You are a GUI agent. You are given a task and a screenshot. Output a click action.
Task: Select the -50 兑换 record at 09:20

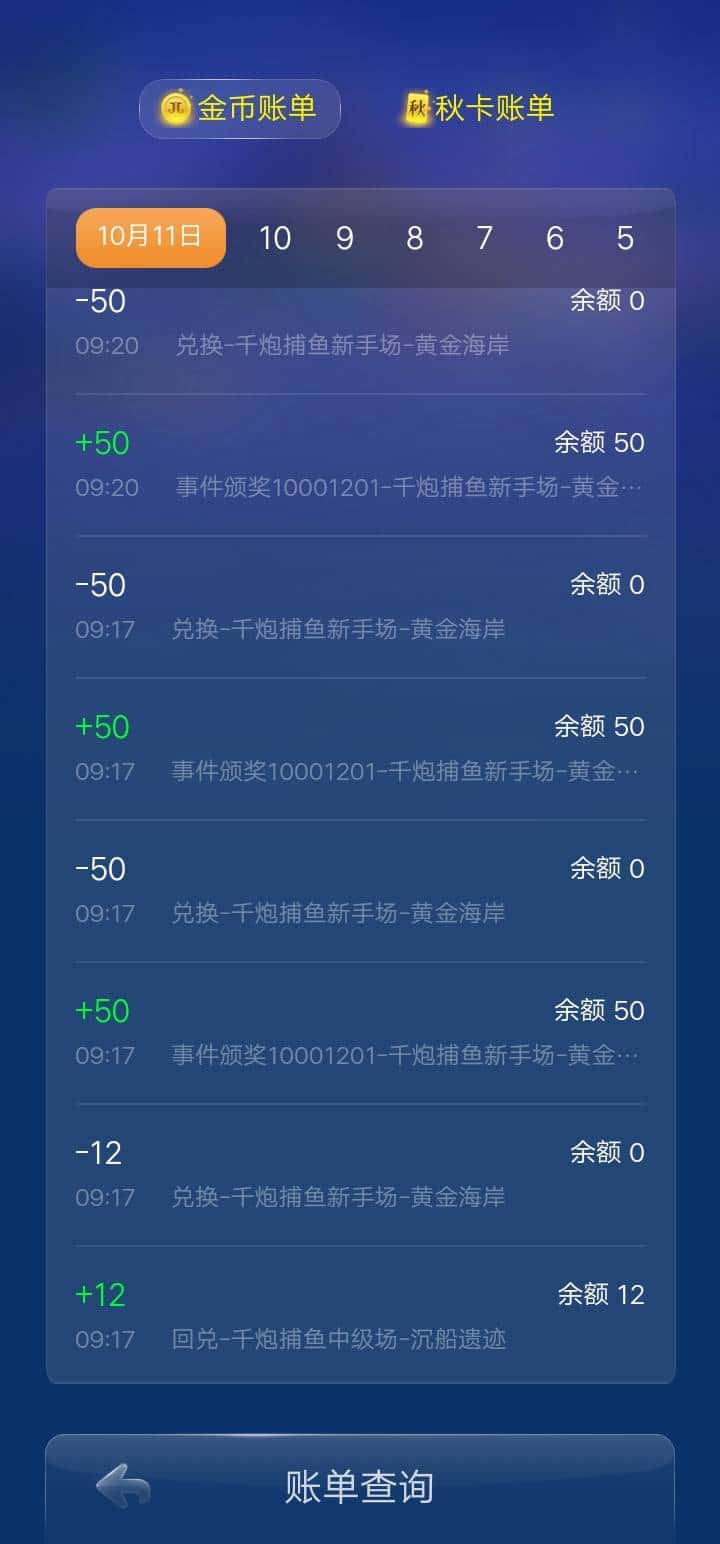tap(360, 320)
